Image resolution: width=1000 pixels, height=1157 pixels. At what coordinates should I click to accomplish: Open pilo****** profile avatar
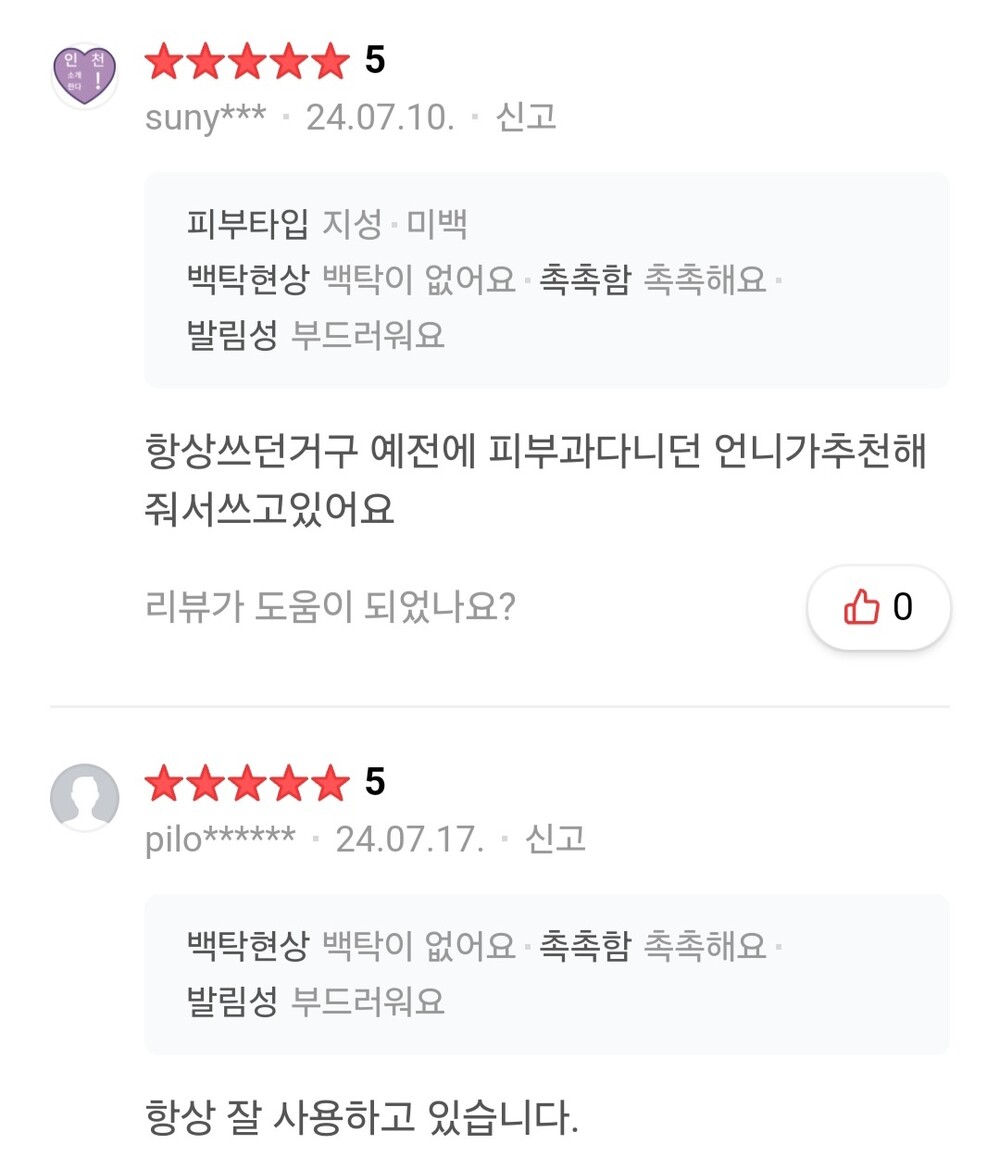click(84, 798)
